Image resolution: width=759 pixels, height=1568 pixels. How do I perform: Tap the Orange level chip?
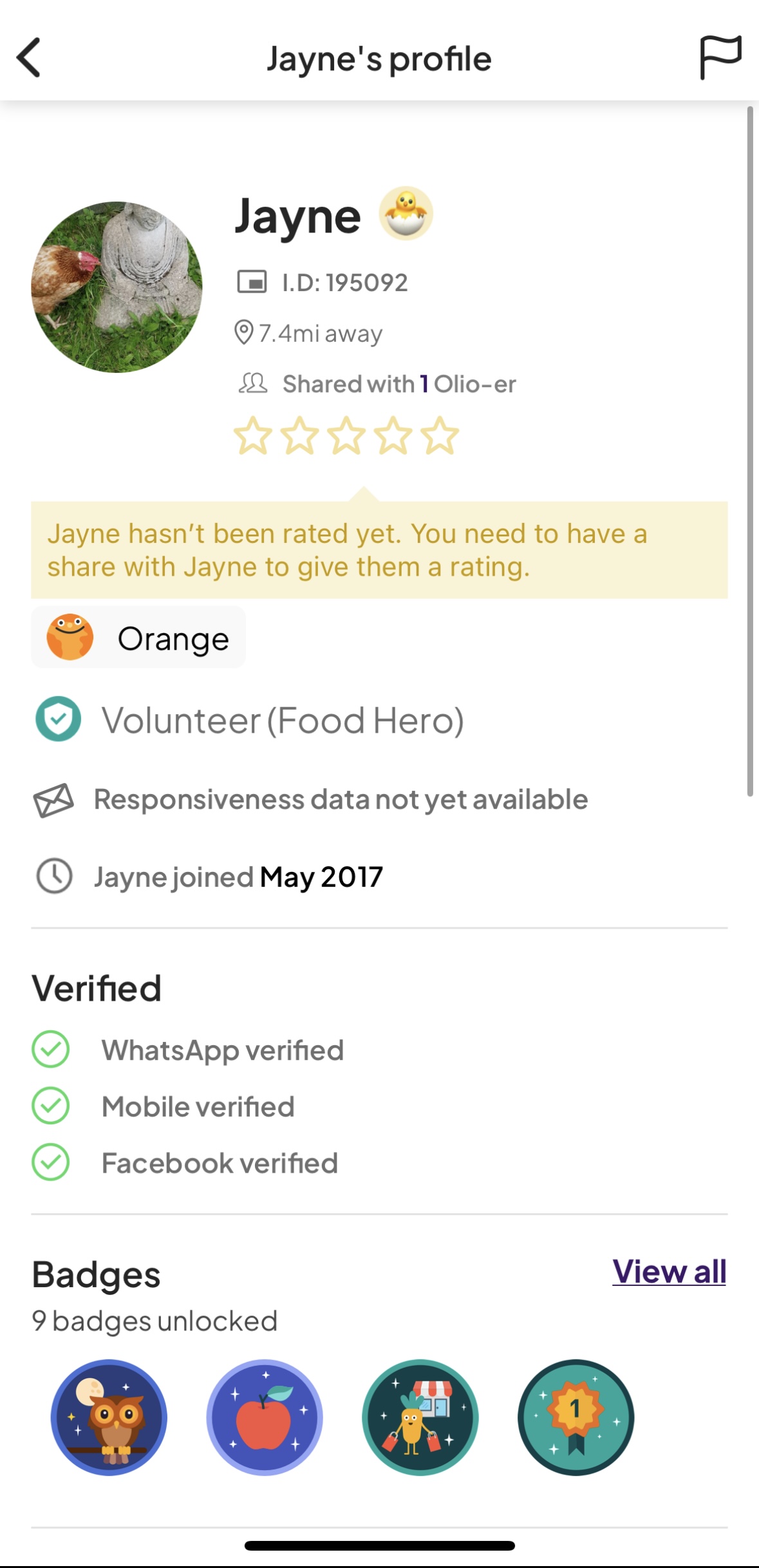(x=138, y=638)
